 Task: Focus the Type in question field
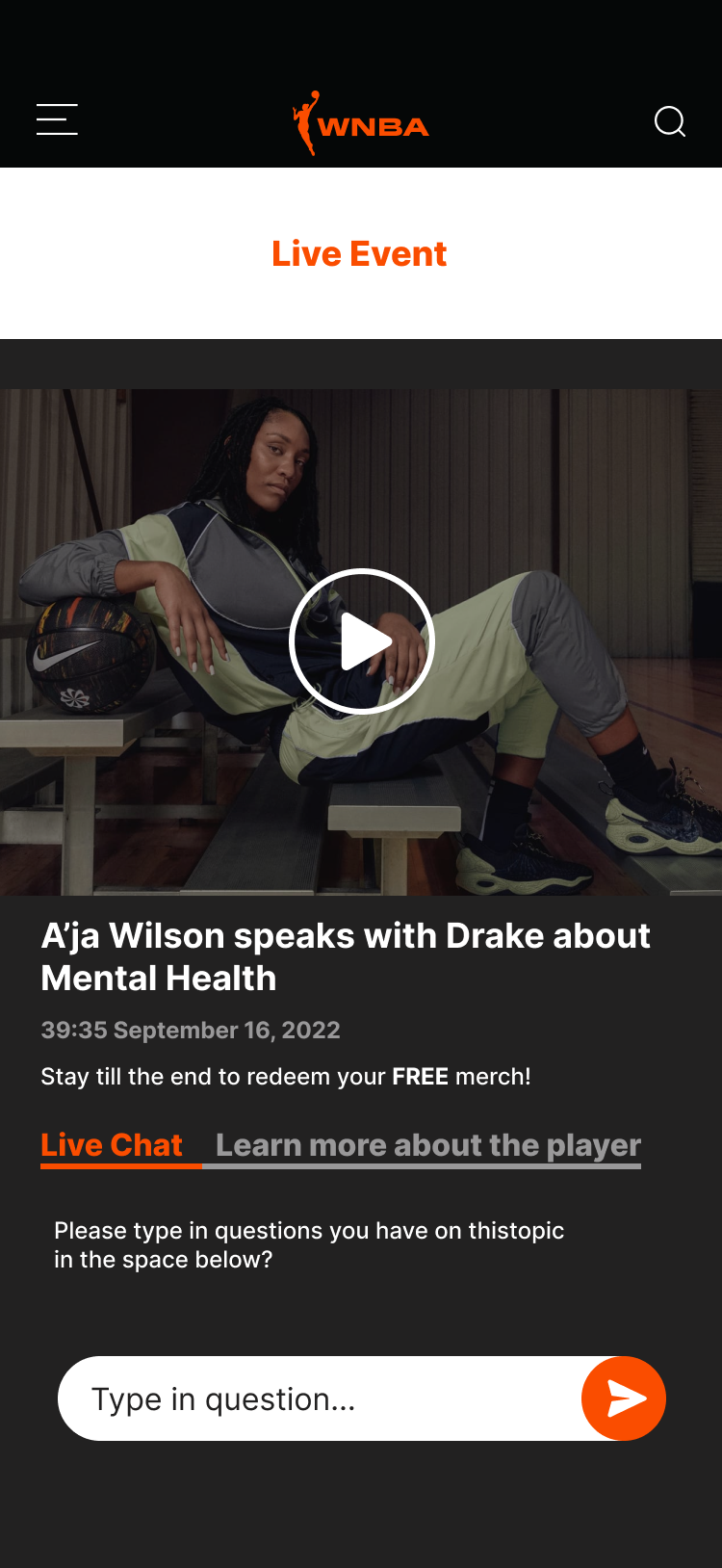pyautogui.click(x=318, y=1398)
